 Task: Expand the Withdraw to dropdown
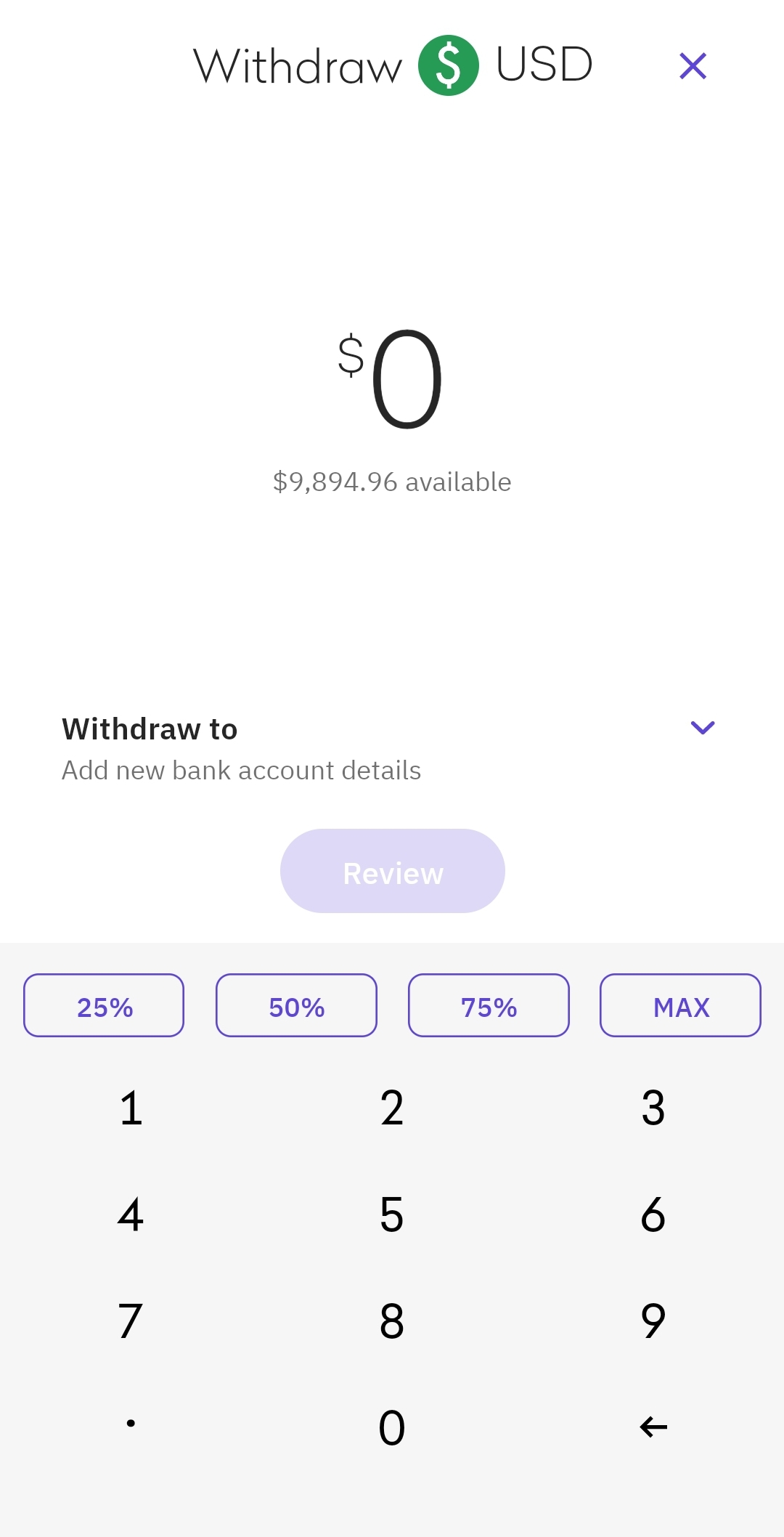(x=702, y=728)
